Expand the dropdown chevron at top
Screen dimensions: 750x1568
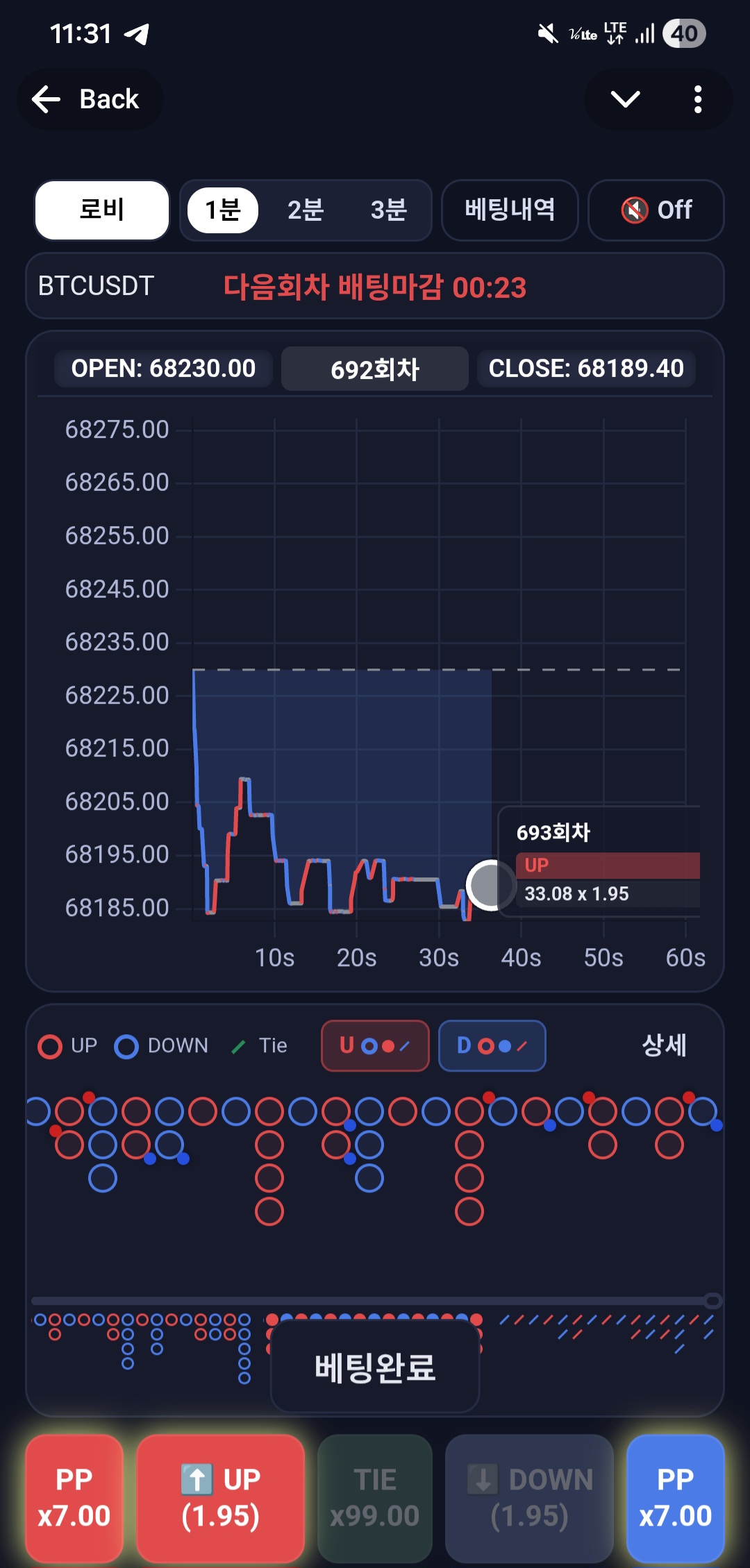[x=625, y=99]
